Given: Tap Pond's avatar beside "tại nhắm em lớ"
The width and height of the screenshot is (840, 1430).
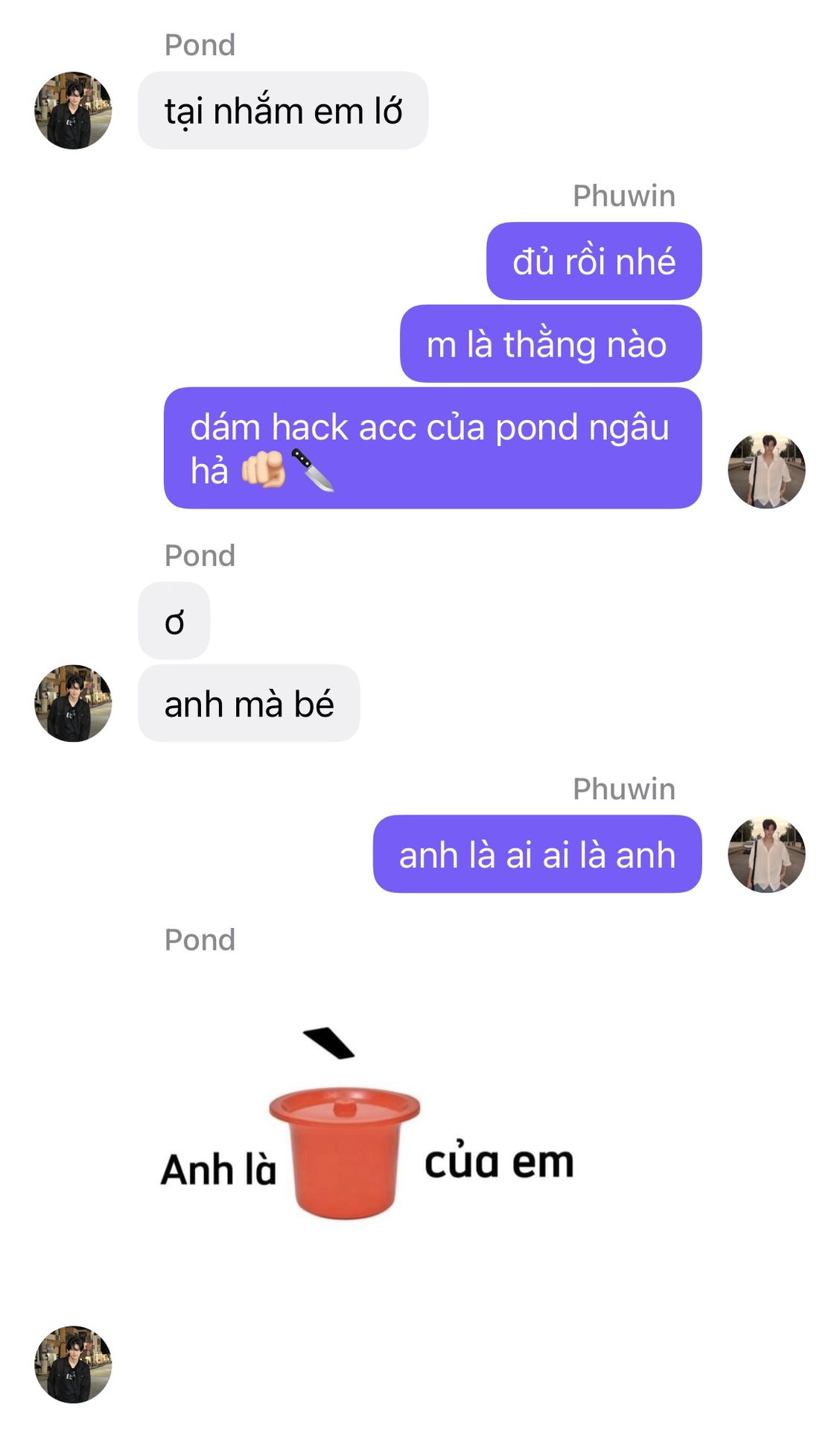Looking at the screenshot, I should tap(73, 110).
